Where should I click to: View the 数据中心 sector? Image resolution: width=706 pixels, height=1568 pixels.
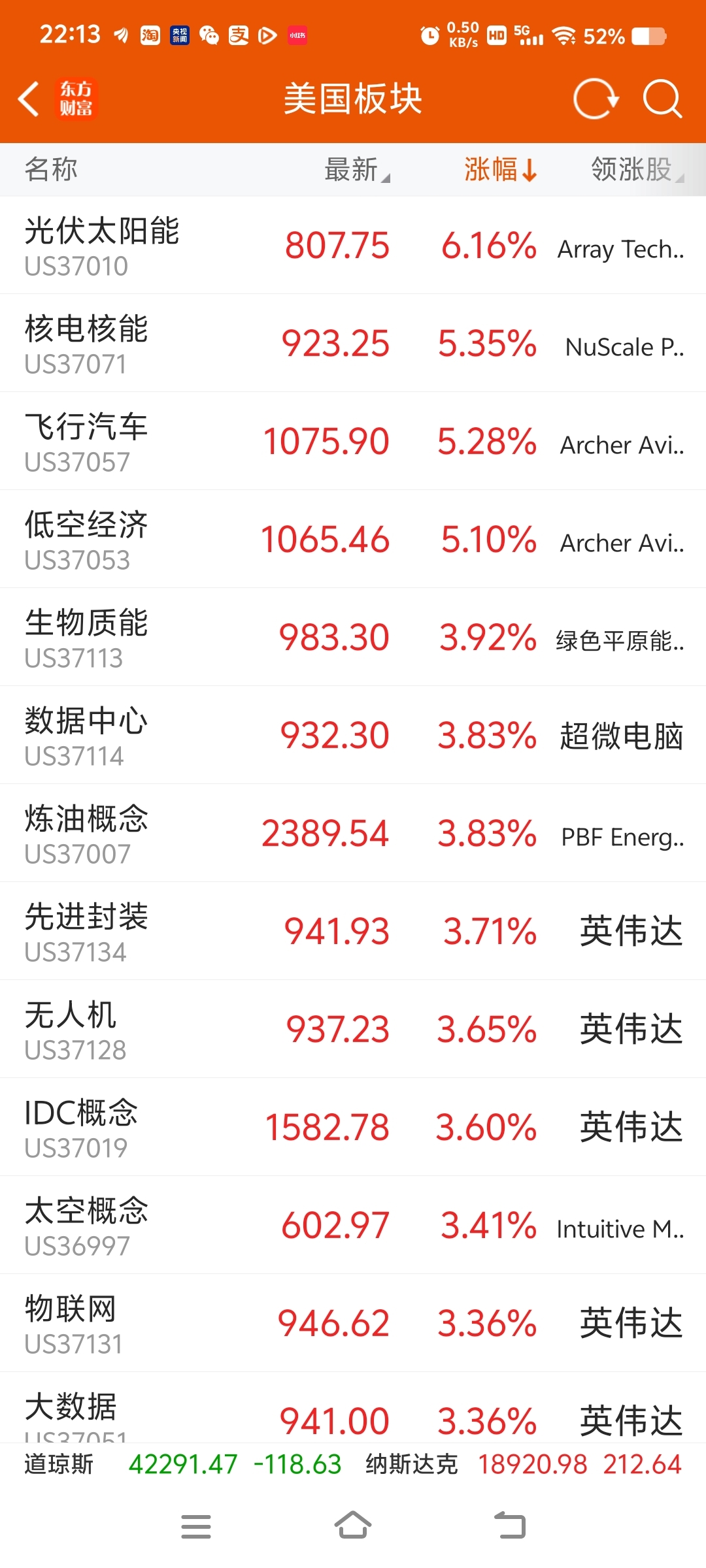coord(353,735)
